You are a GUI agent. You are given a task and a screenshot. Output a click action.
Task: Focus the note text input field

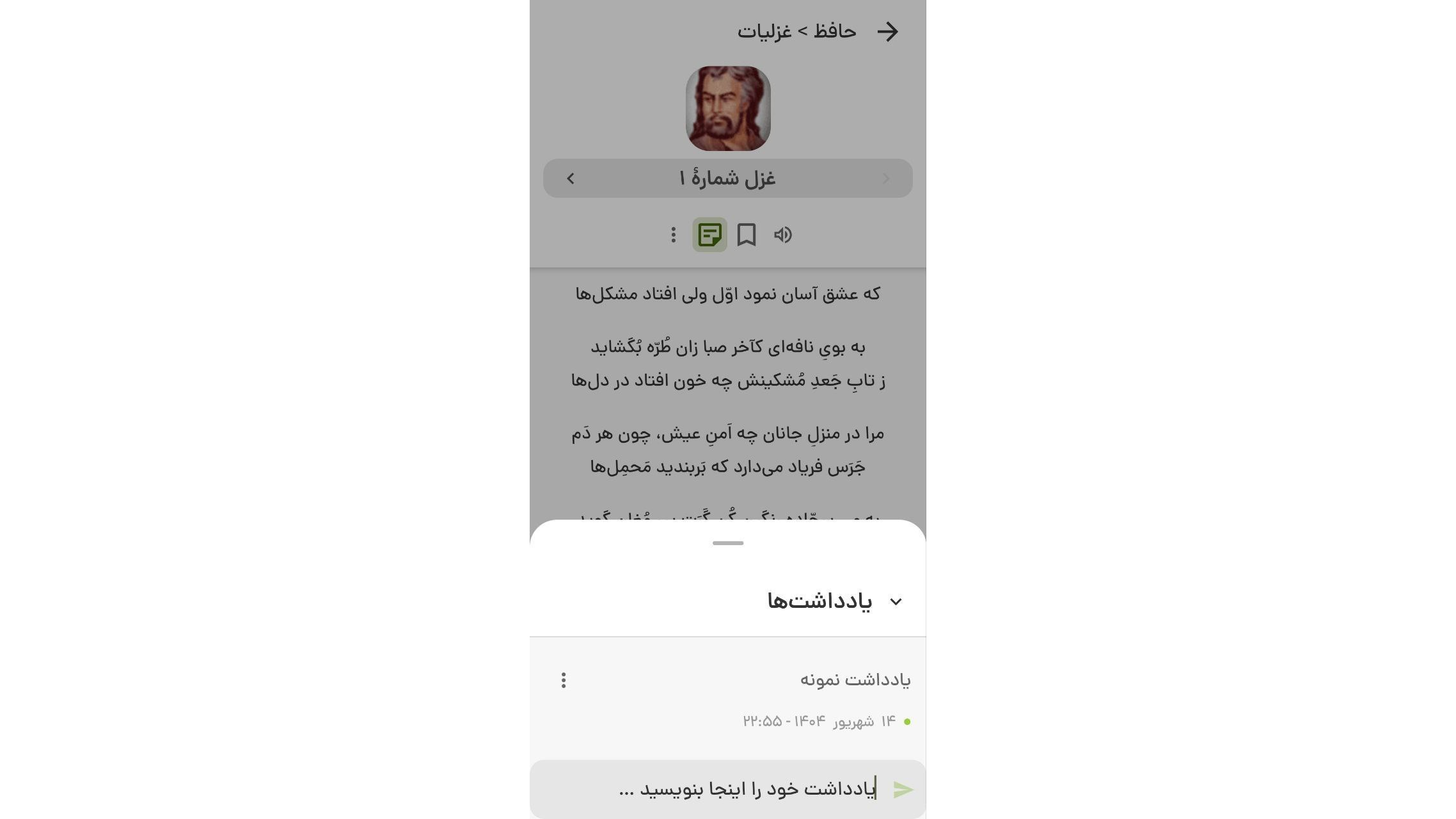[736, 790]
